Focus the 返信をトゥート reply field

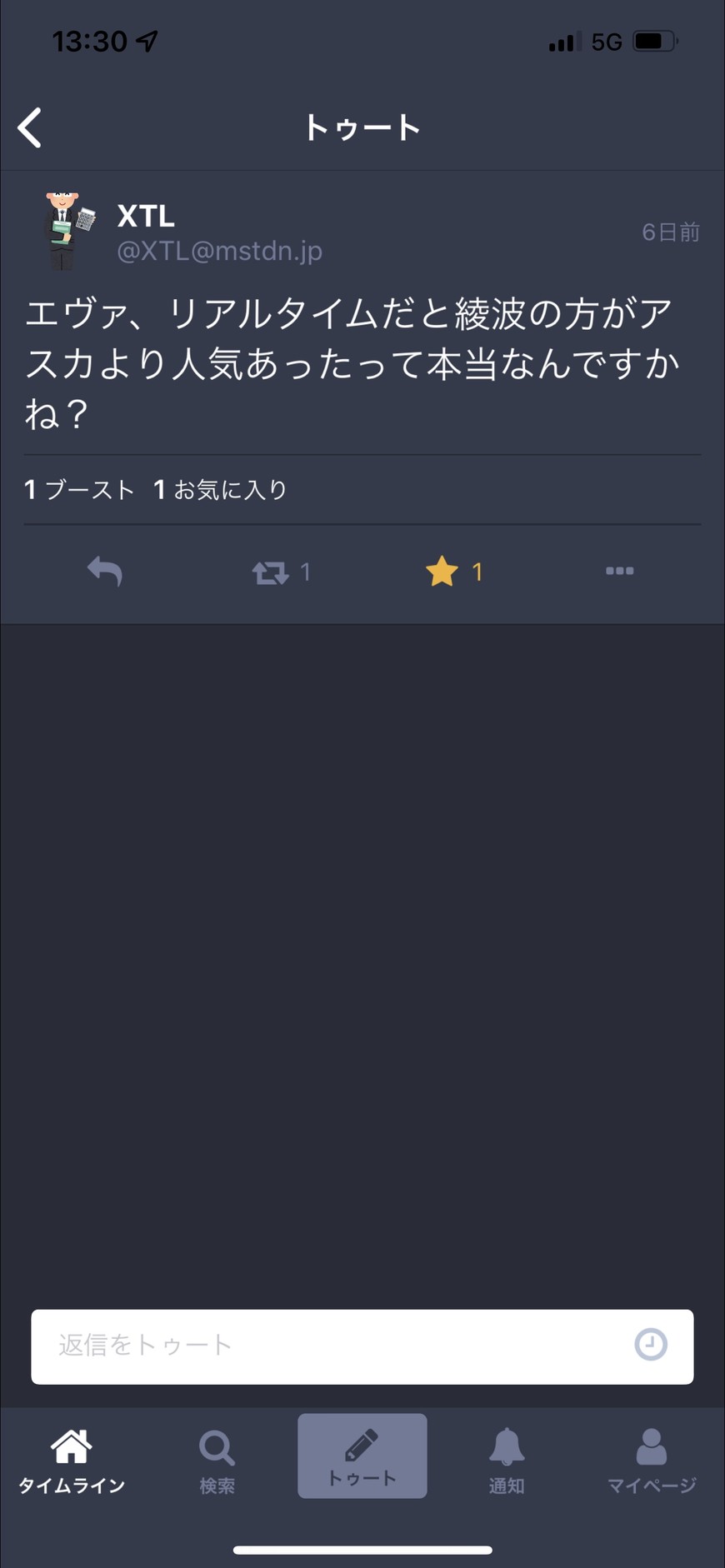click(333, 1346)
